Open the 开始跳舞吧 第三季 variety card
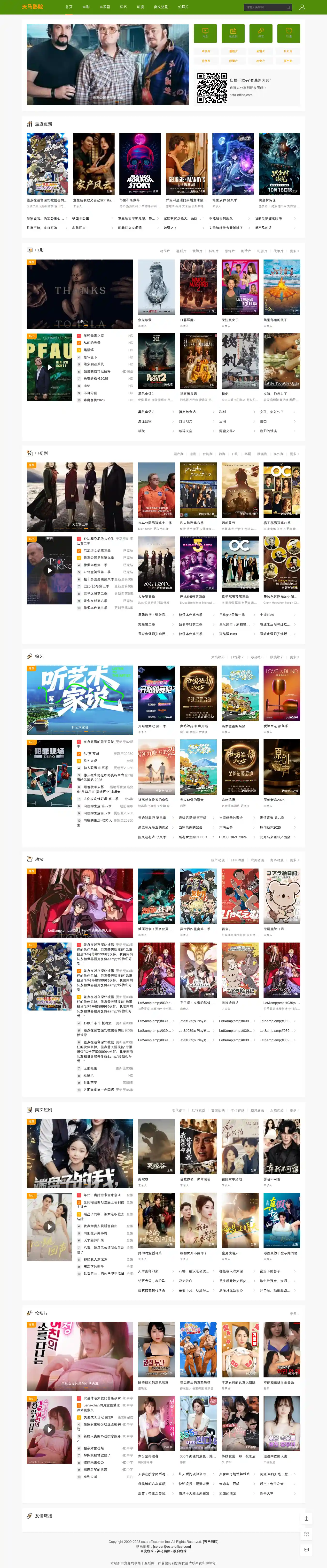 (156, 693)
